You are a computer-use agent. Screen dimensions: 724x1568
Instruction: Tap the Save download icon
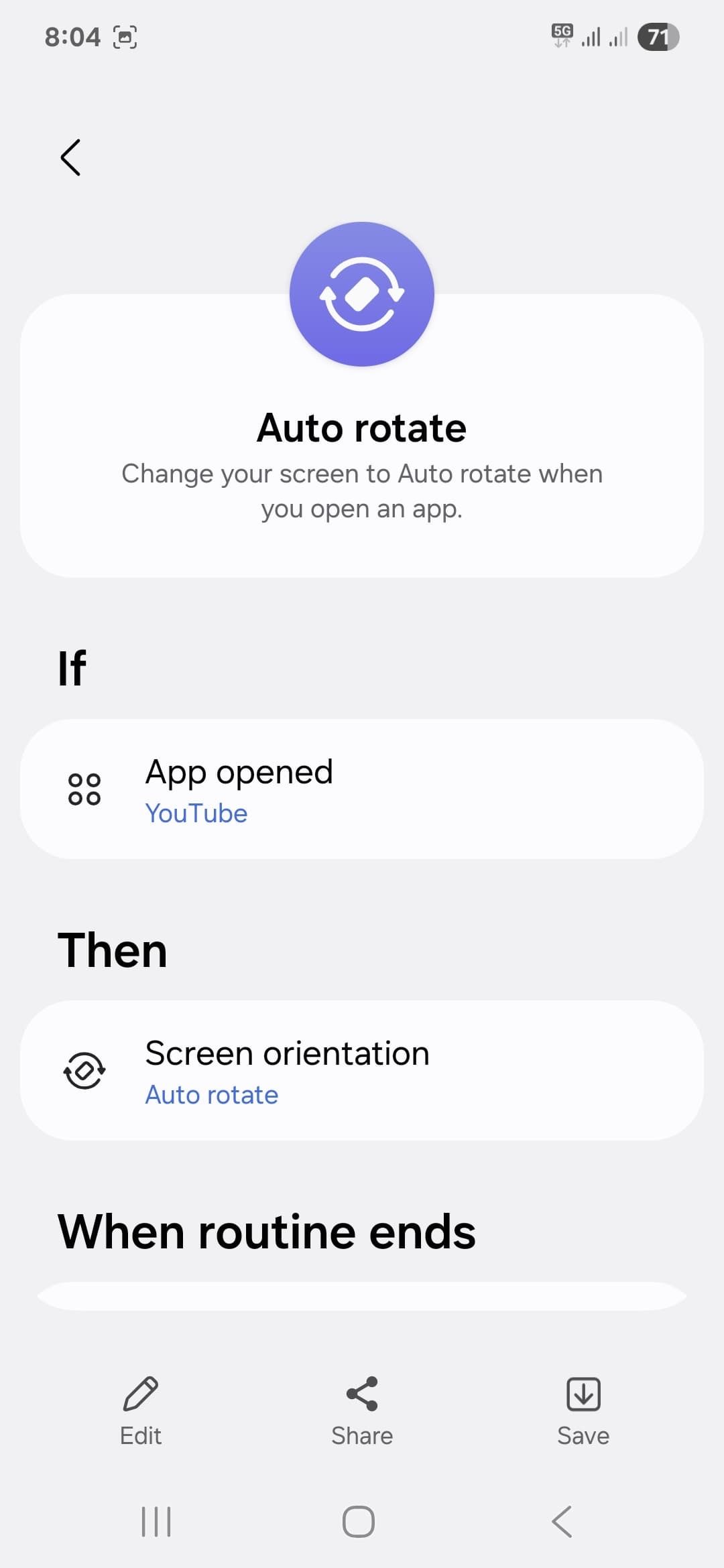pos(583,1395)
